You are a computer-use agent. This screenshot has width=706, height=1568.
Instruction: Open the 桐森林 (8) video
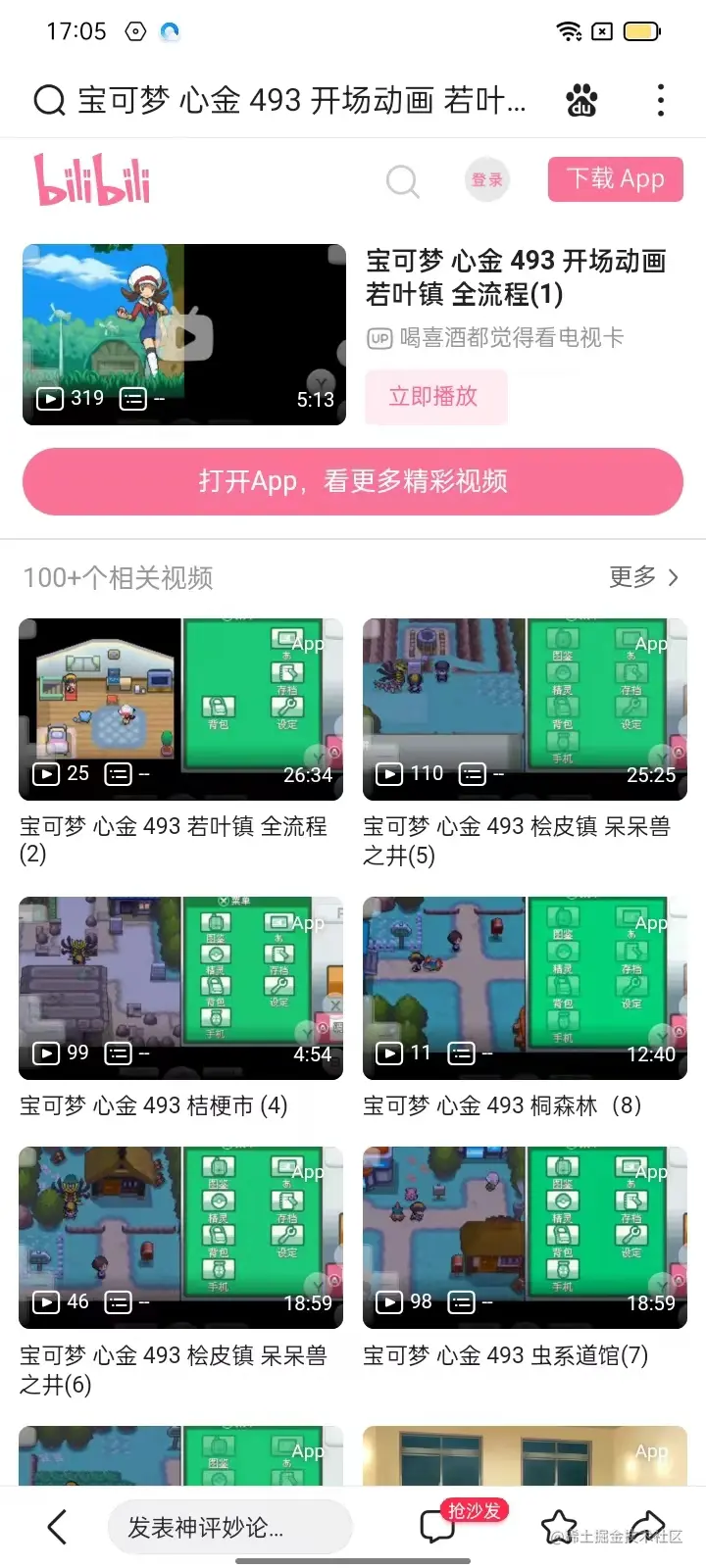(525, 988)
